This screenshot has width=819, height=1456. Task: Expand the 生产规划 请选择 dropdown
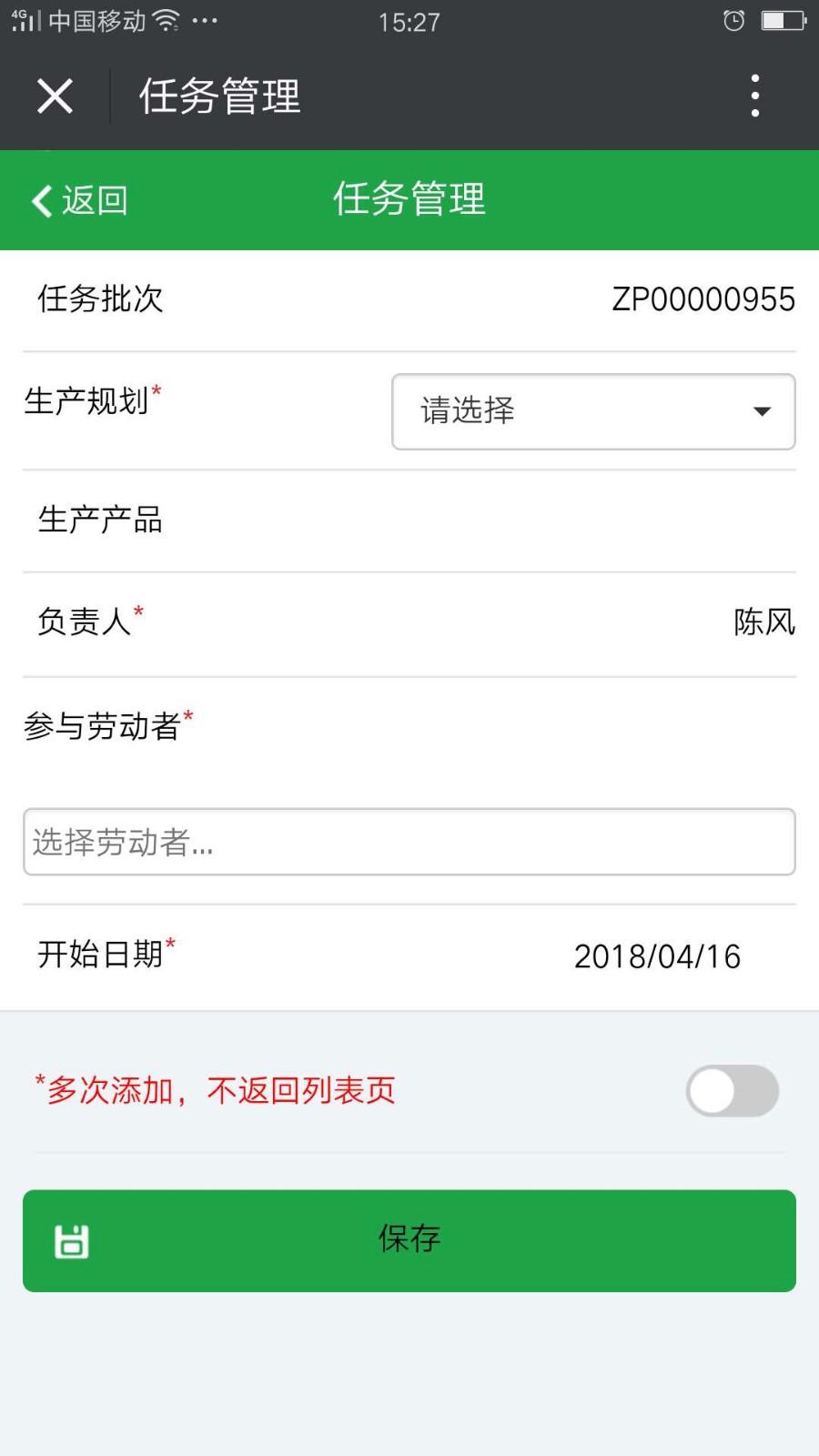(x=593, y=411)
